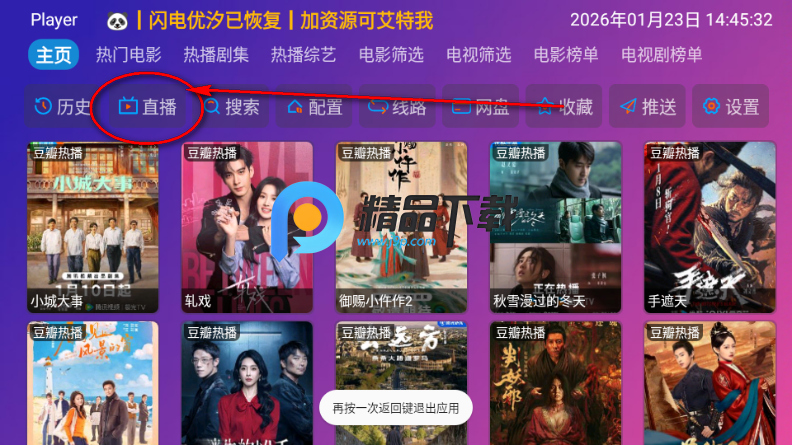Go to the 电影筛选 tab
This screenshot has height=445, width=792.
coord(391,55)
